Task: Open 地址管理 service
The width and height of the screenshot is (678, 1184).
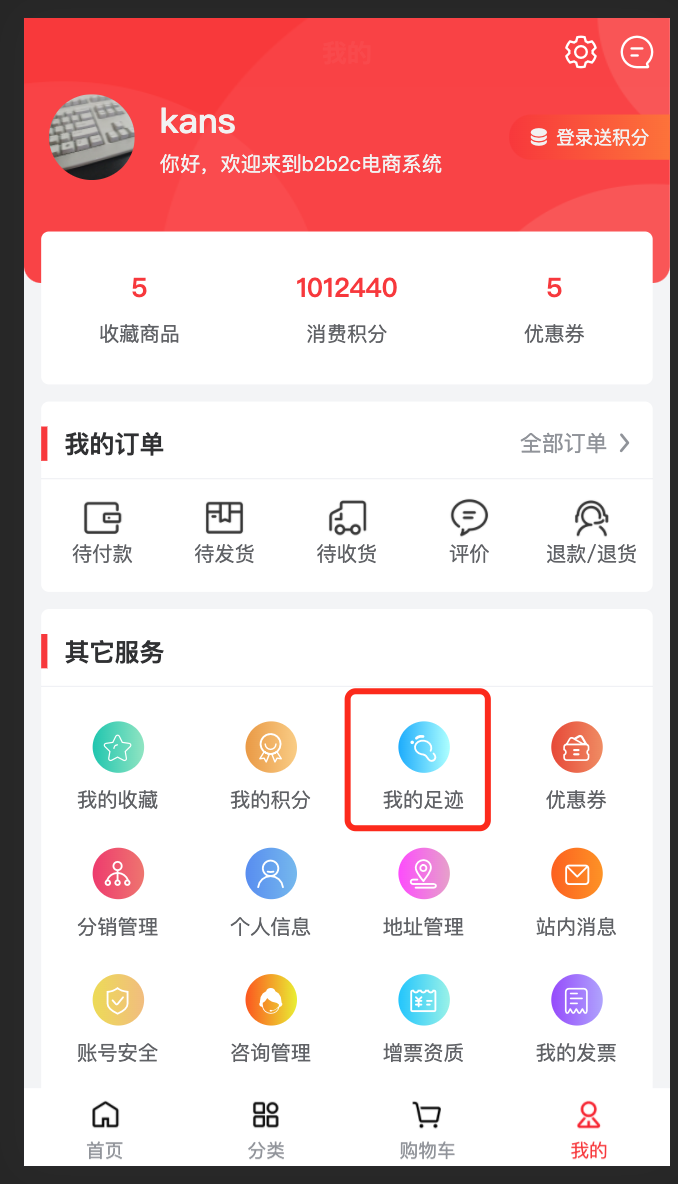Action: 423,892
